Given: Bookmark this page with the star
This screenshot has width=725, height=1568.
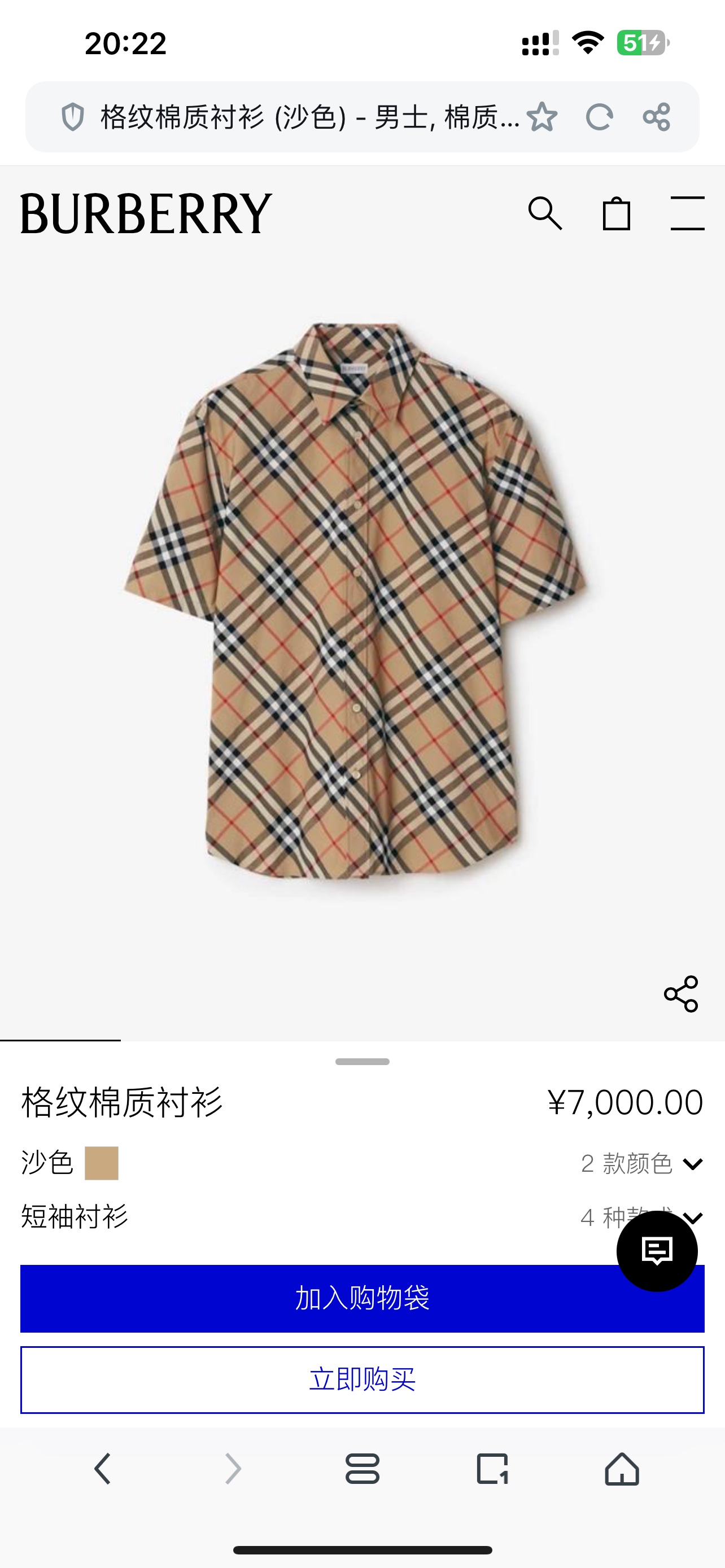Looking at the screenshot, I should point(541,117).
